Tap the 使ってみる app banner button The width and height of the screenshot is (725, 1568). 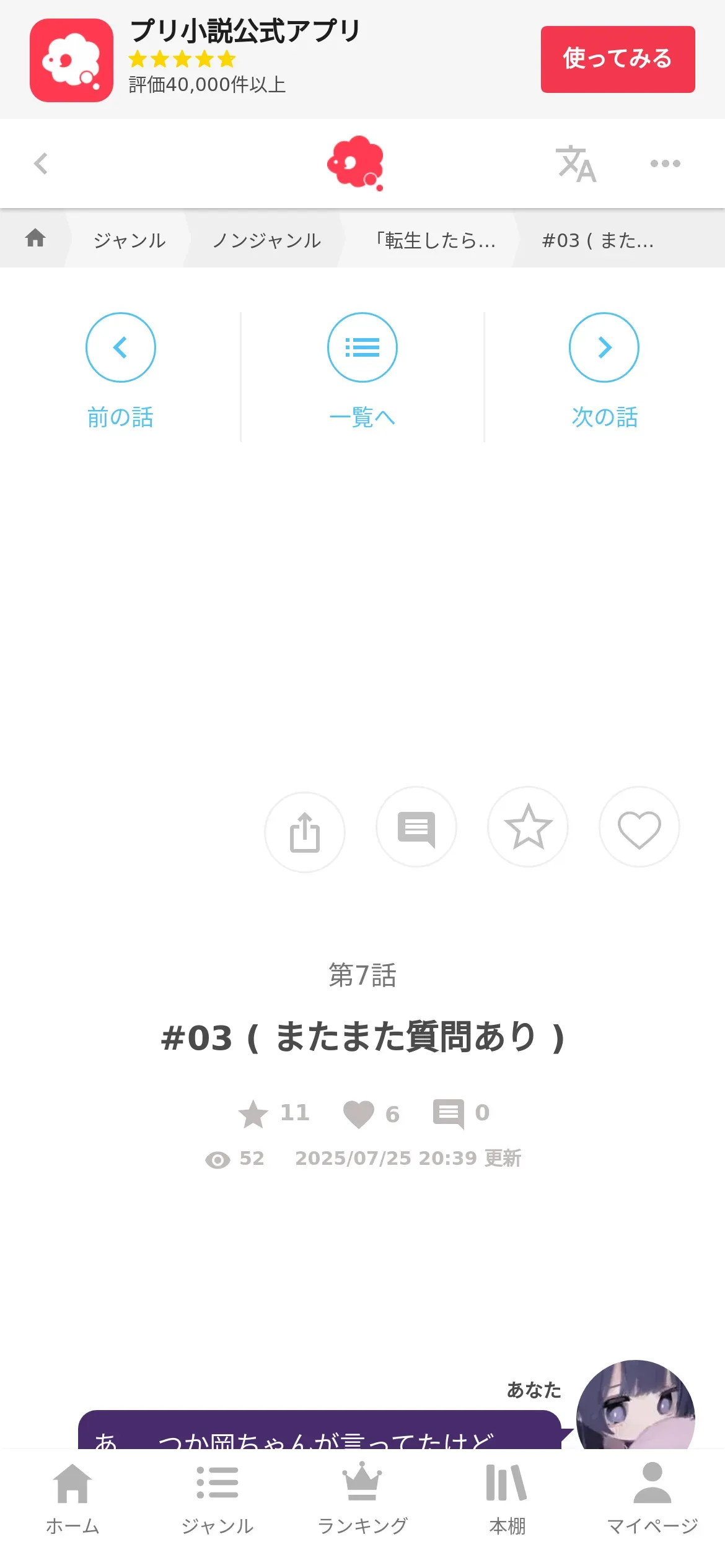(x=617, y=59)
